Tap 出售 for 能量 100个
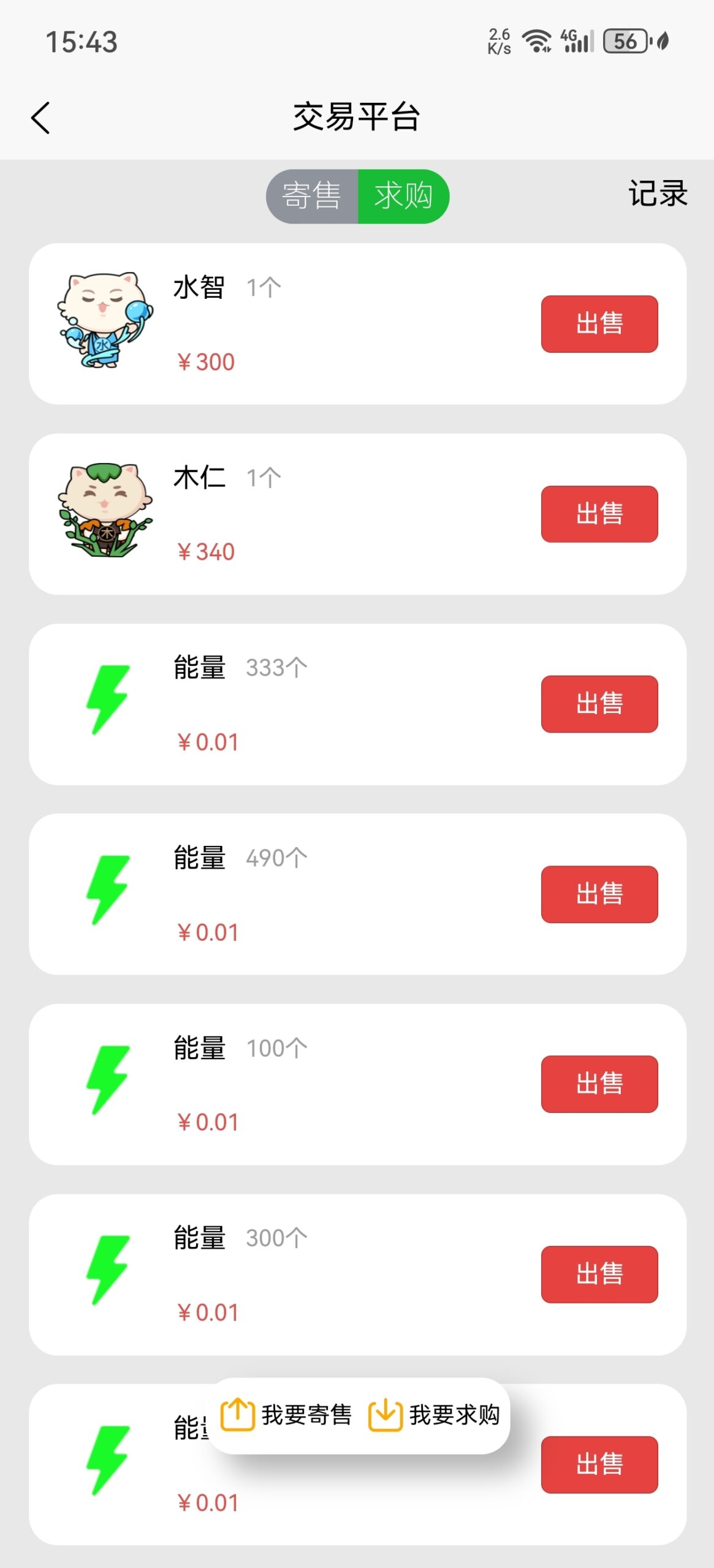 pyautogui.click(x=599, y=1084)
